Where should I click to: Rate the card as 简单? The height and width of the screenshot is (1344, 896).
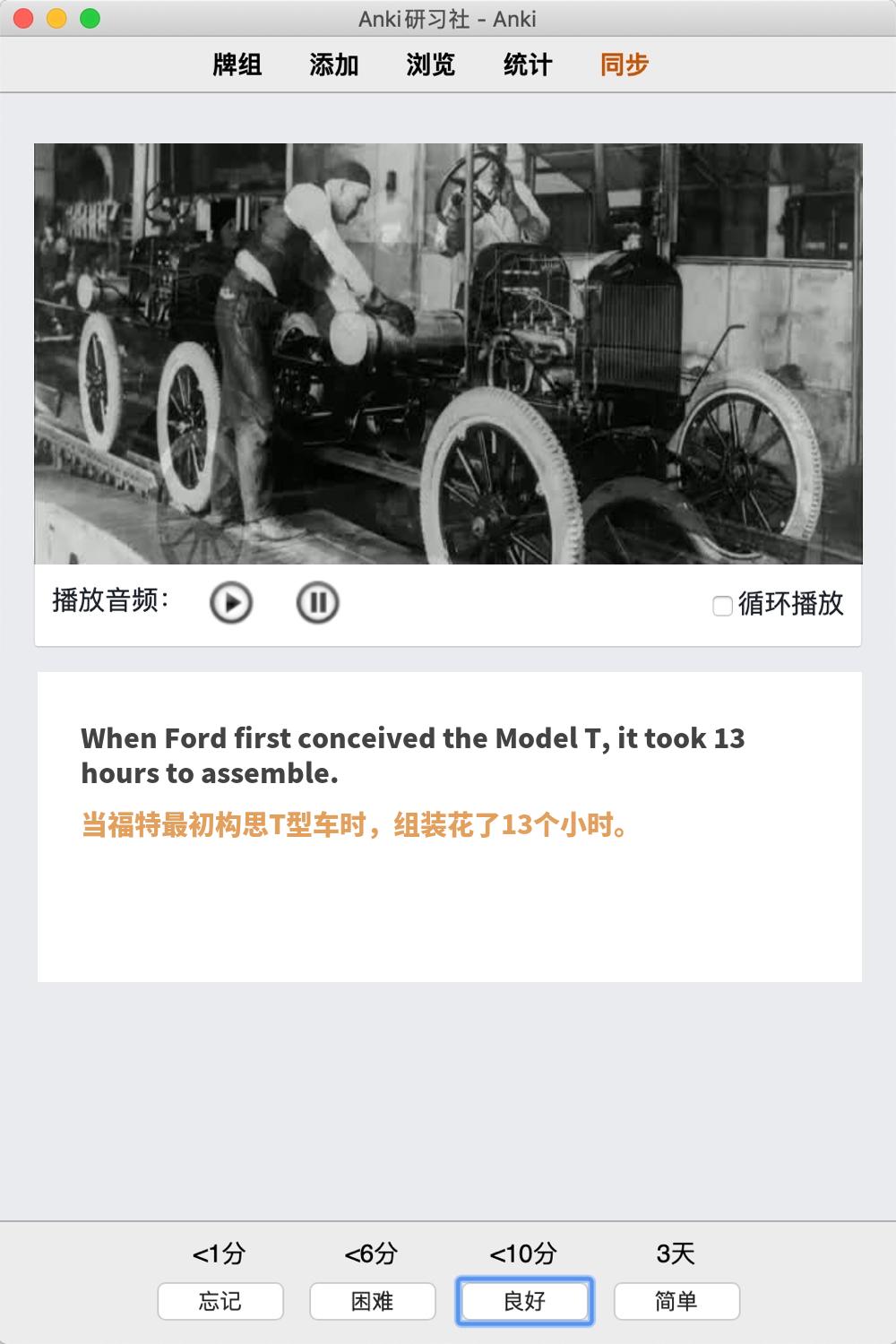coord(676,1301)
